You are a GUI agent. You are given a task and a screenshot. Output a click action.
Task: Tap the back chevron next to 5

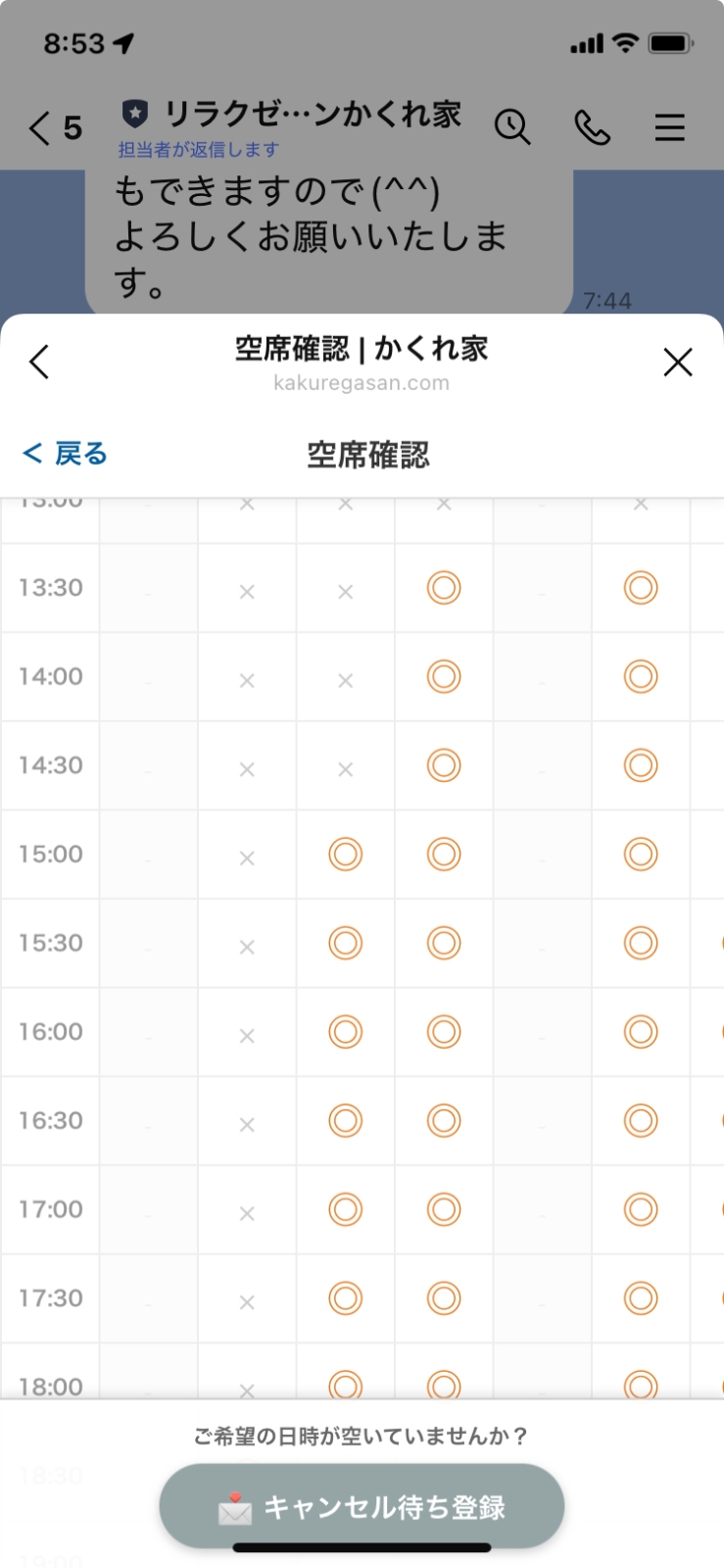pos(37,128)
